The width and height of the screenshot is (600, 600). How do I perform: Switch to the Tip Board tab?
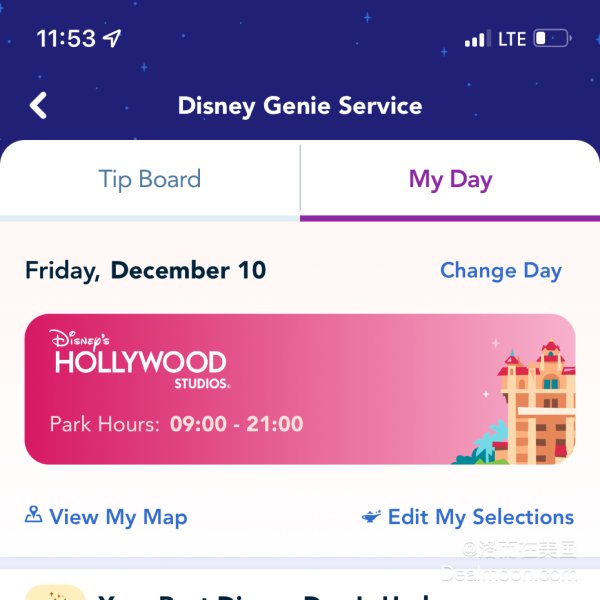click(150, 180)
